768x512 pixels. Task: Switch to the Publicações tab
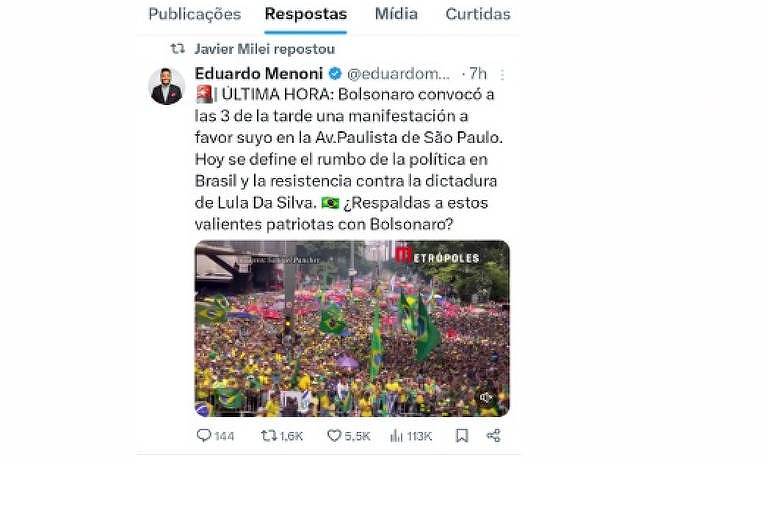pyautogui.click(x=194, y=14)
